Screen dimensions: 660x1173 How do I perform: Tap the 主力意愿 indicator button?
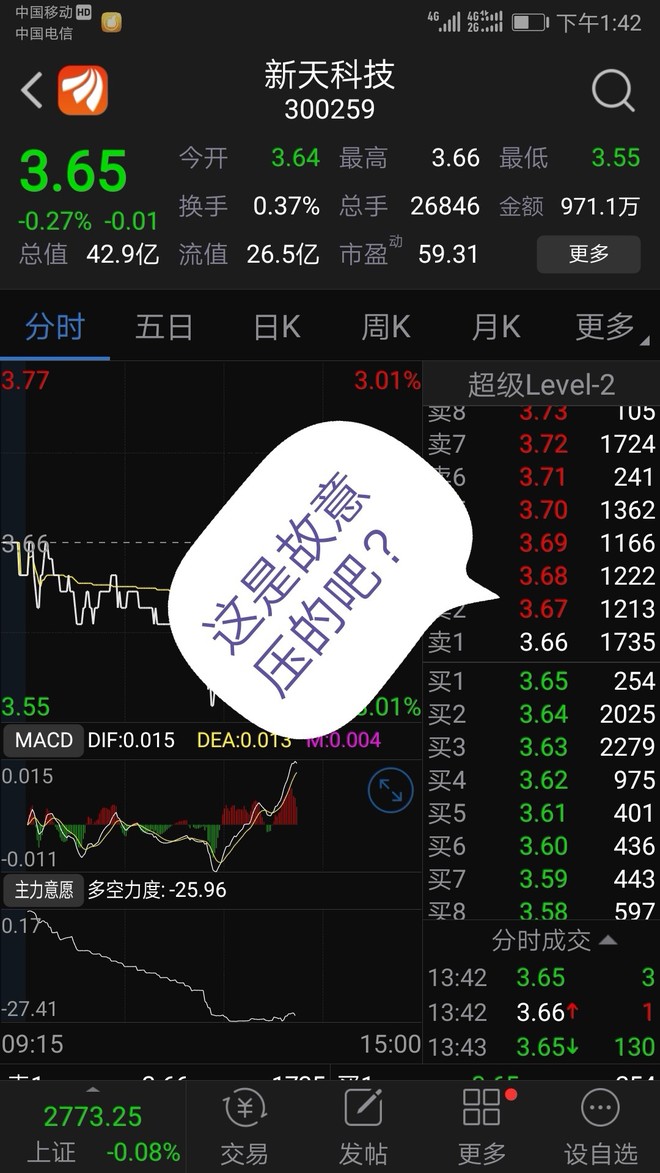tap(43, 890)
